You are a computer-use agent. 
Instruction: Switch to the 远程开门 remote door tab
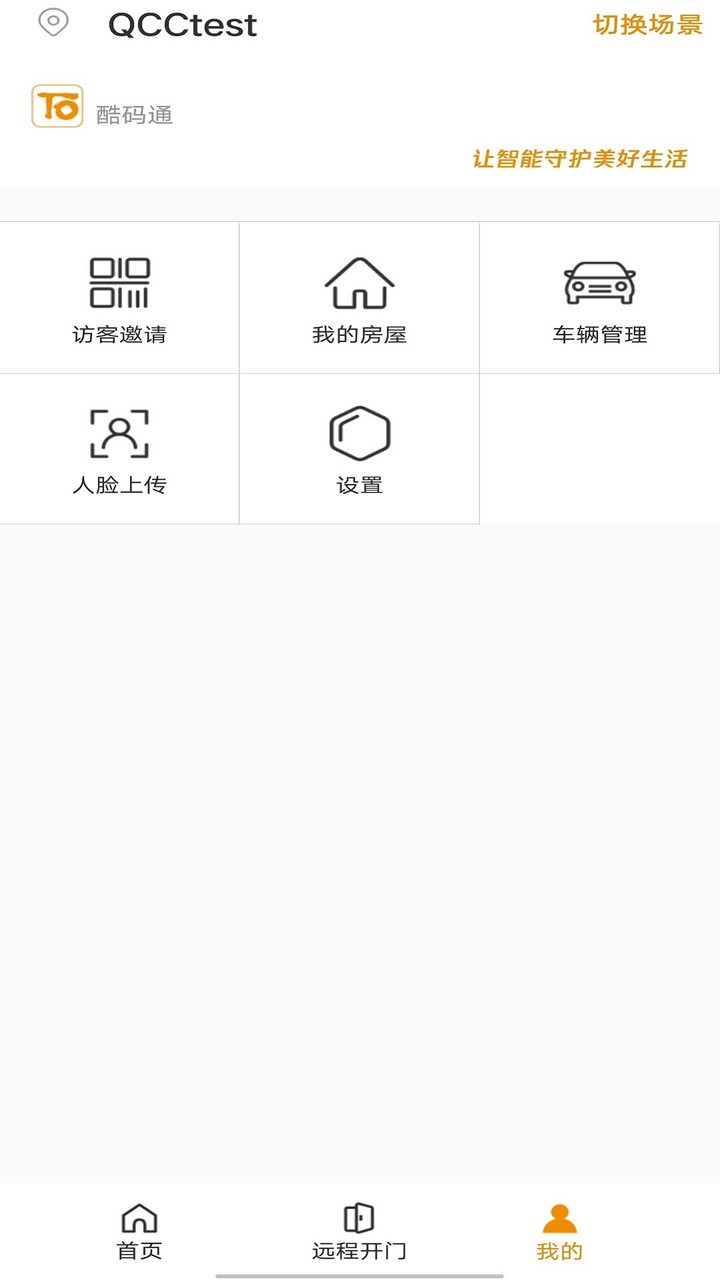pyautogui.click(x=359, y=1232)
